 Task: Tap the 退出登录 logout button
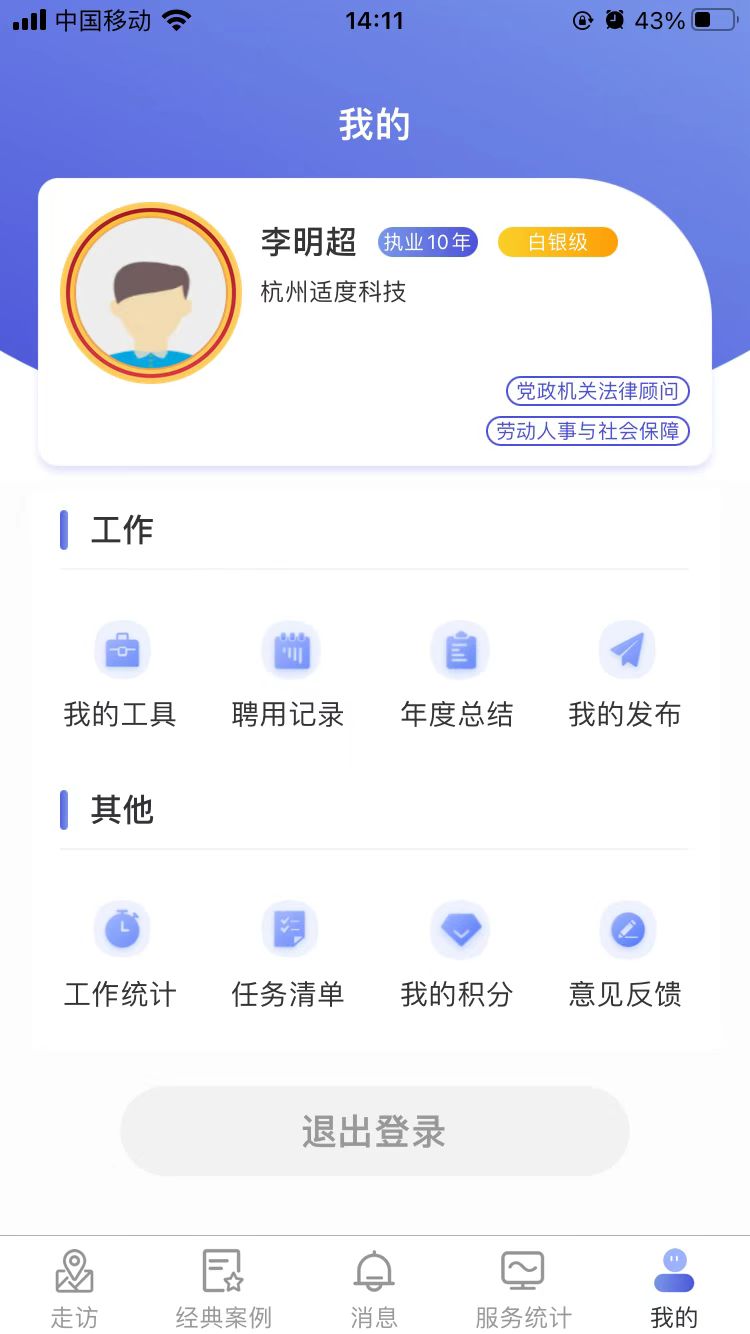(374, 1130)
